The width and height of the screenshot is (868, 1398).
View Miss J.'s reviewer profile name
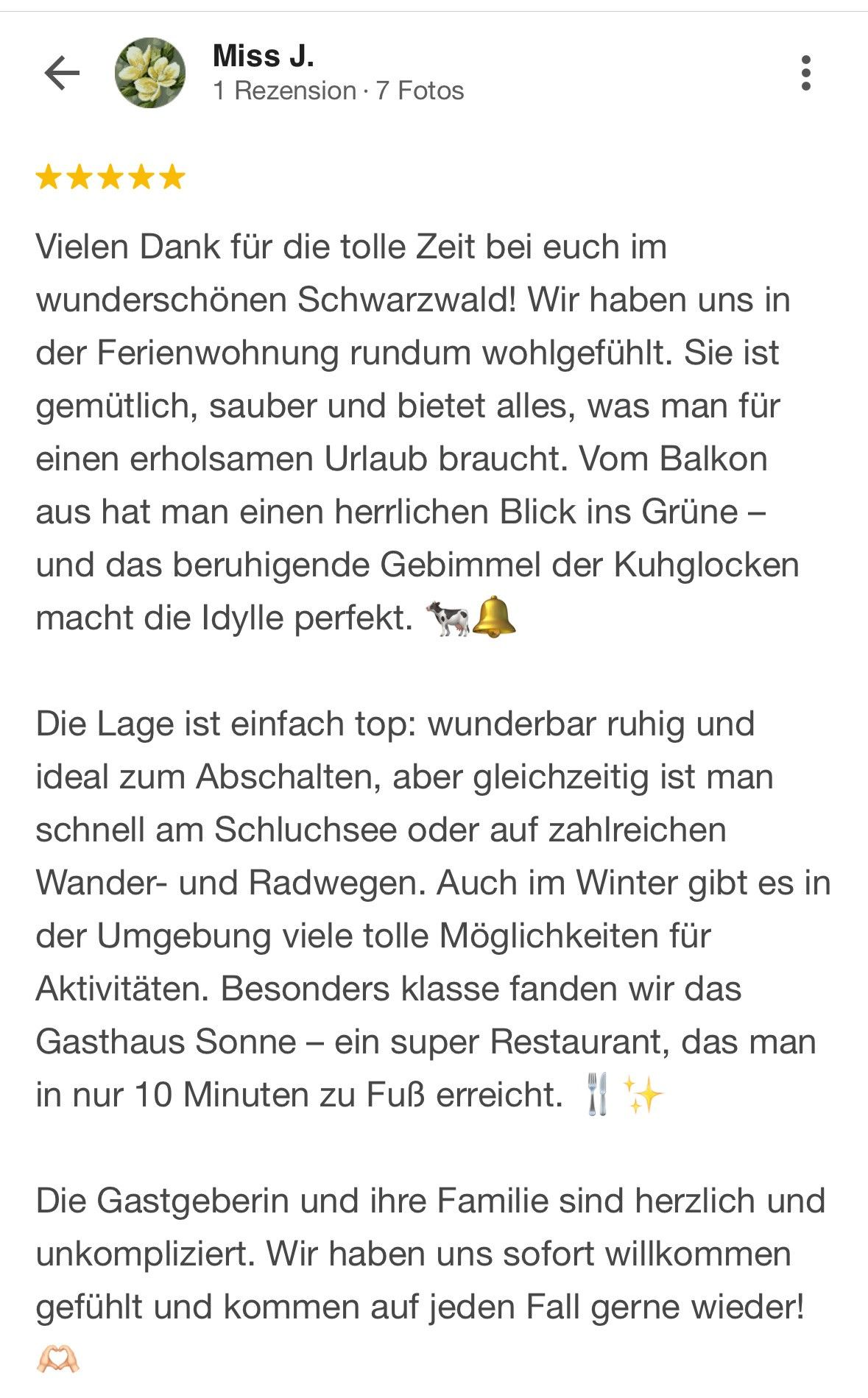pos(263,56)
